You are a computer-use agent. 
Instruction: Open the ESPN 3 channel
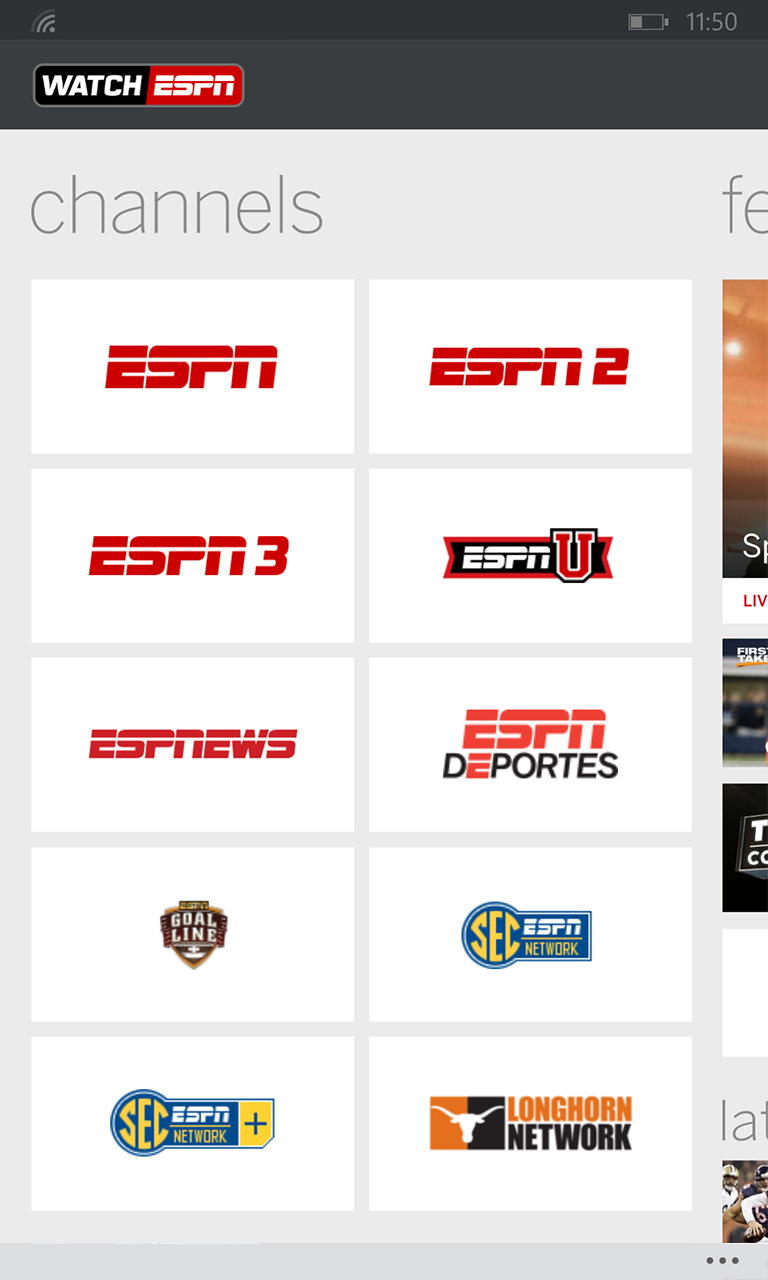[x=192, y=555]
